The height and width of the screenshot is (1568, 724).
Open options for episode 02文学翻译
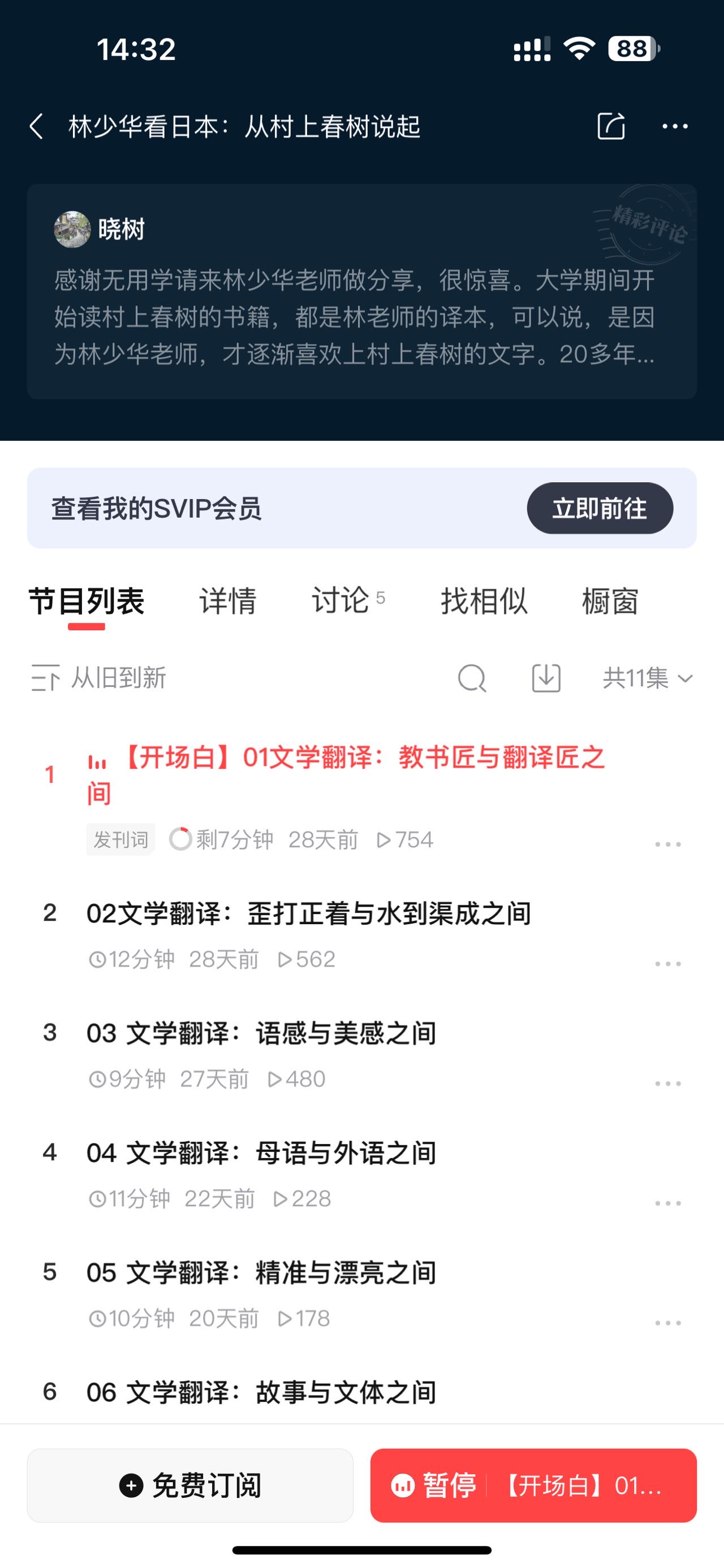point(666,961)
